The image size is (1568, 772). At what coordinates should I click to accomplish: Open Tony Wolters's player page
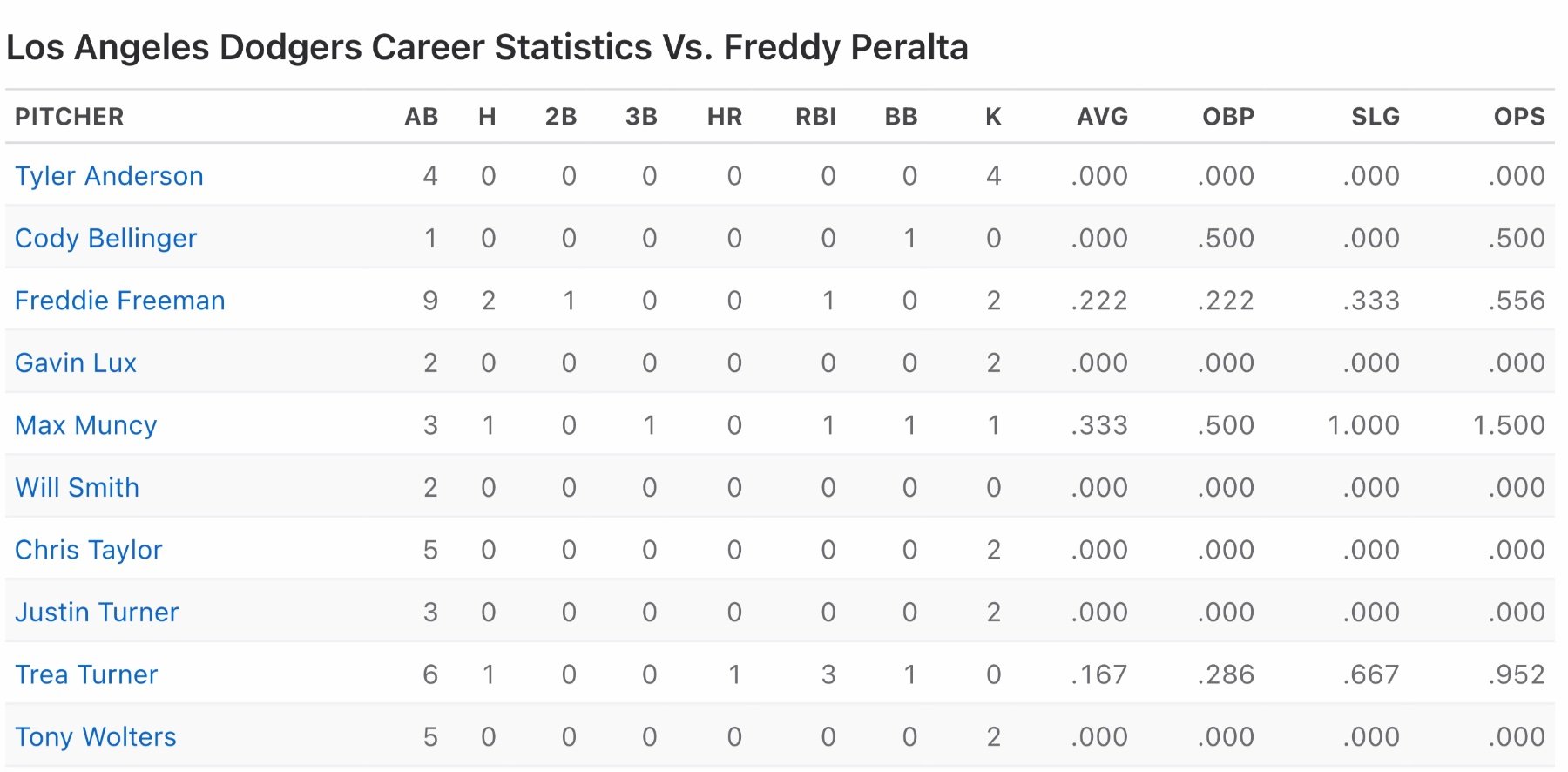(95, 736)
